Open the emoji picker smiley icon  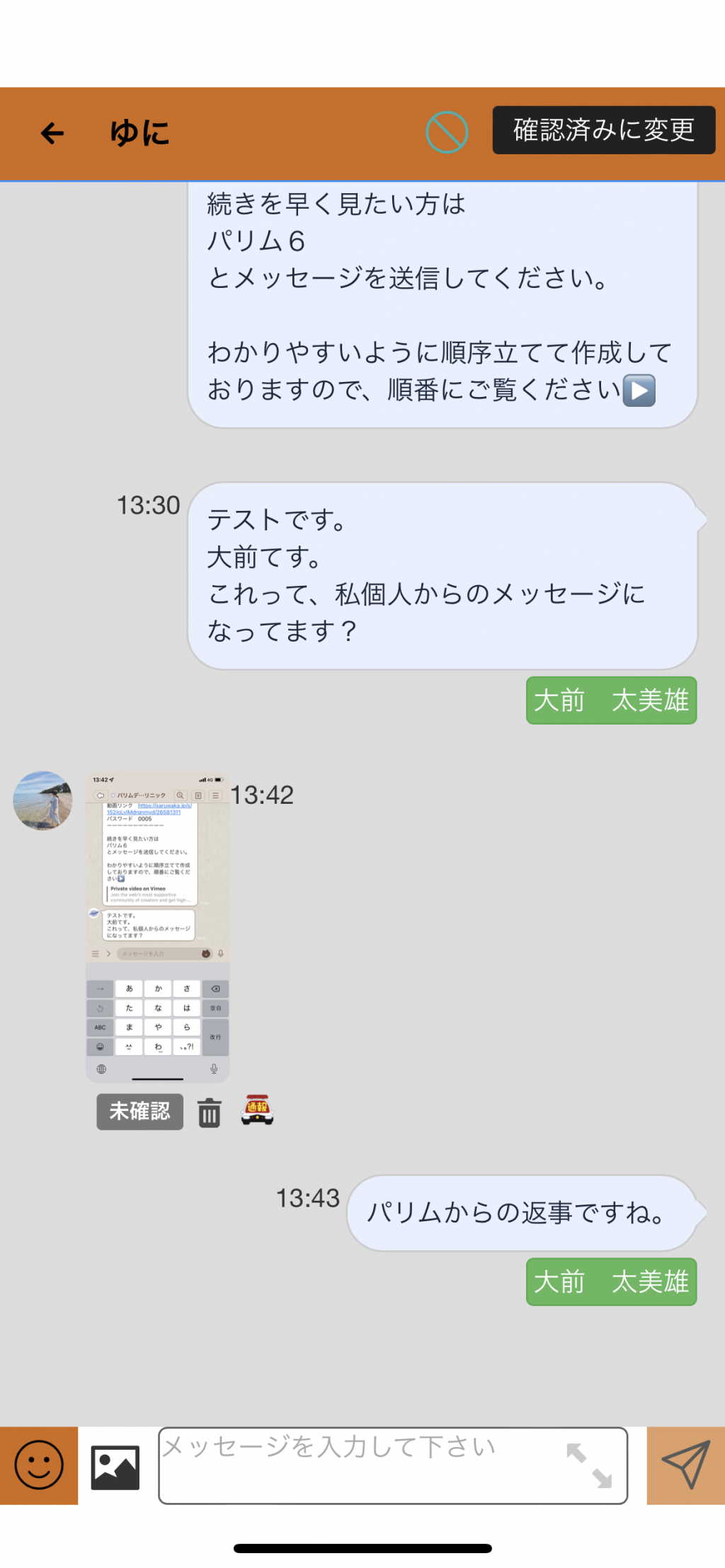click(x=39, y=1465)
